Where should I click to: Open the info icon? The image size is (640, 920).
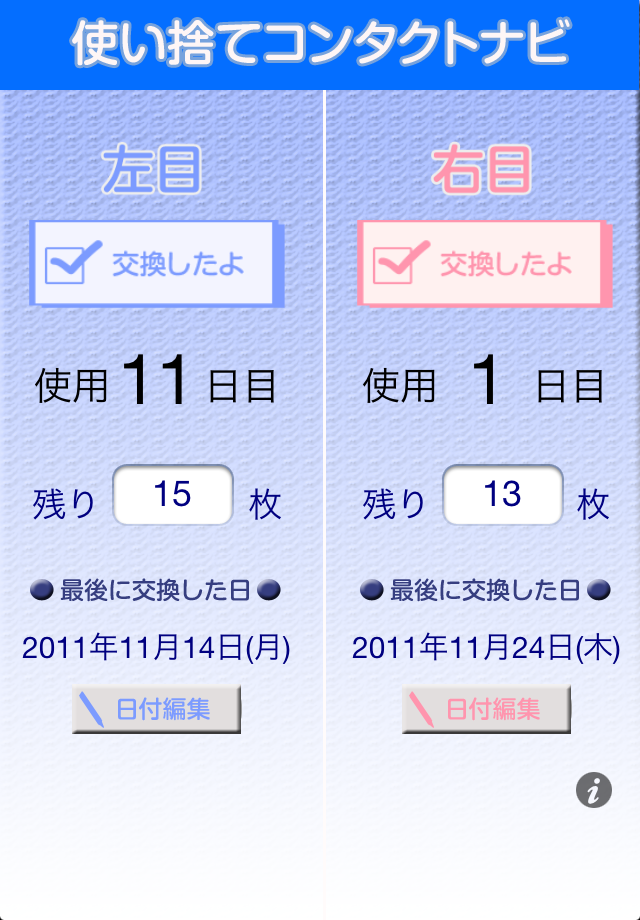click(593, 791)
